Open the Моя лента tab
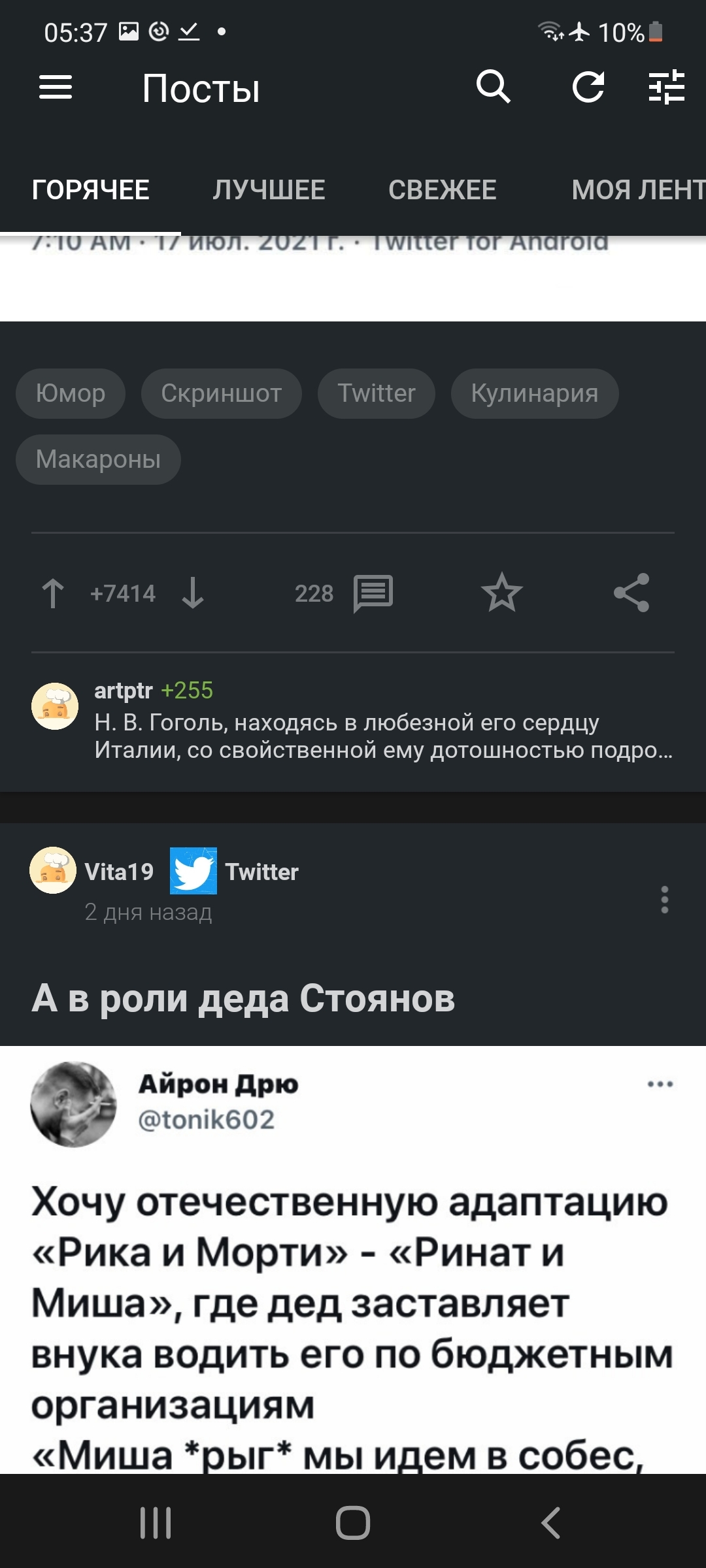The image size is (706, 1568). 637,190
